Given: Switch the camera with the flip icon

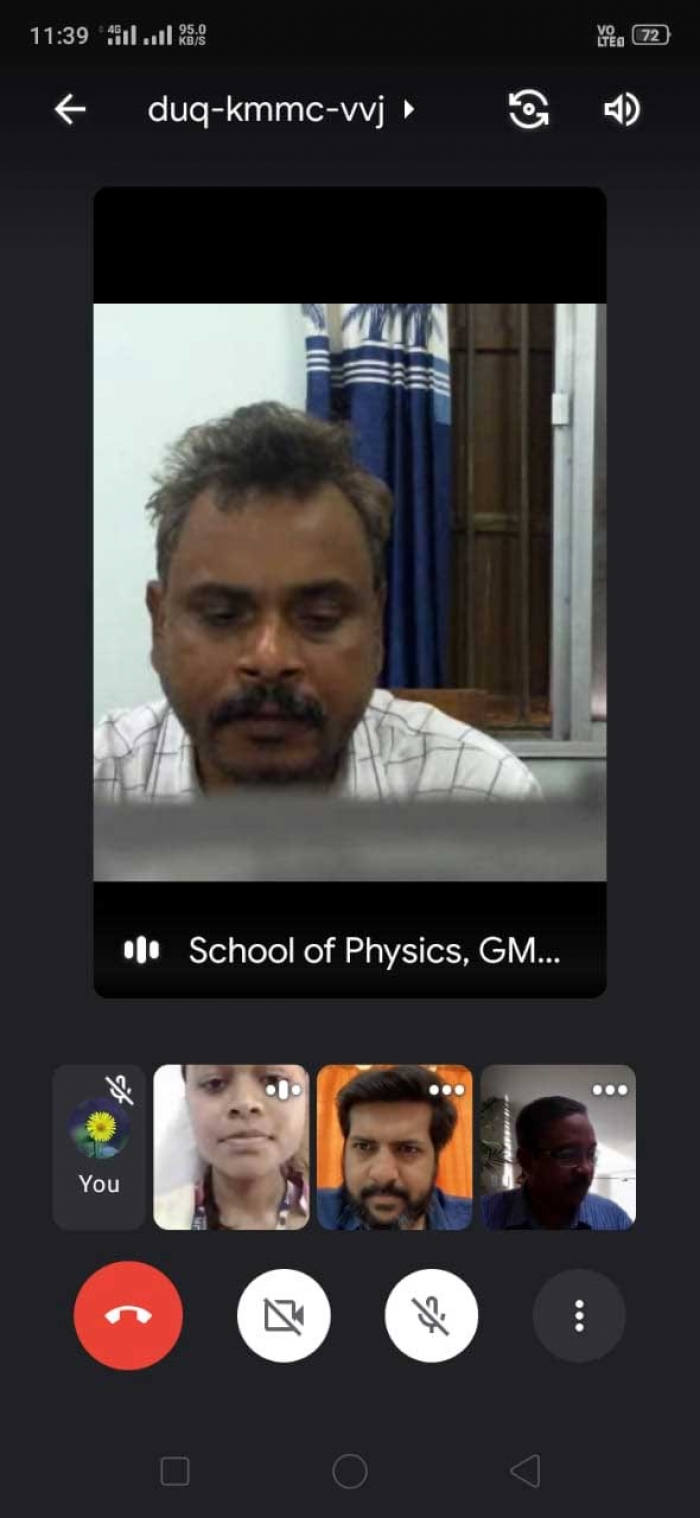Looking at the screenshot, I should coord(528,109).
